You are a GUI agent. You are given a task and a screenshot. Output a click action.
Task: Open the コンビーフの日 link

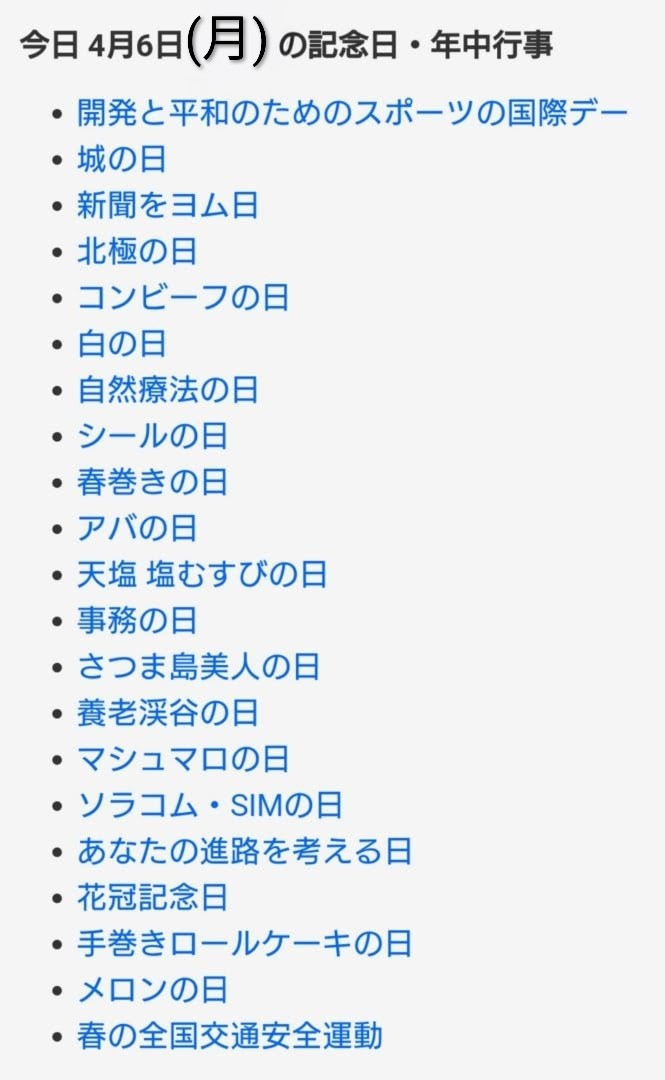[183, 297]
